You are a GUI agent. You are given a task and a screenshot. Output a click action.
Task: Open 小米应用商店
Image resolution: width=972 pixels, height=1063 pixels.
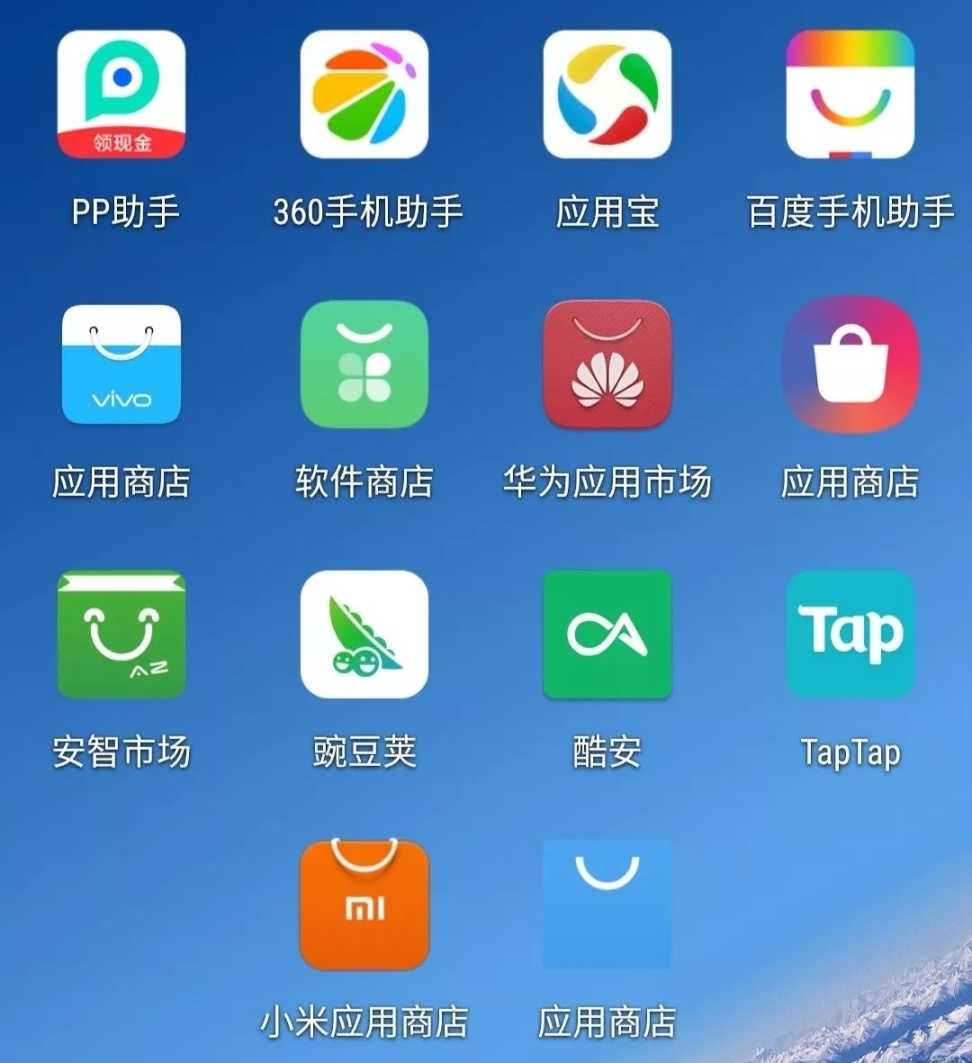(364, 904)
